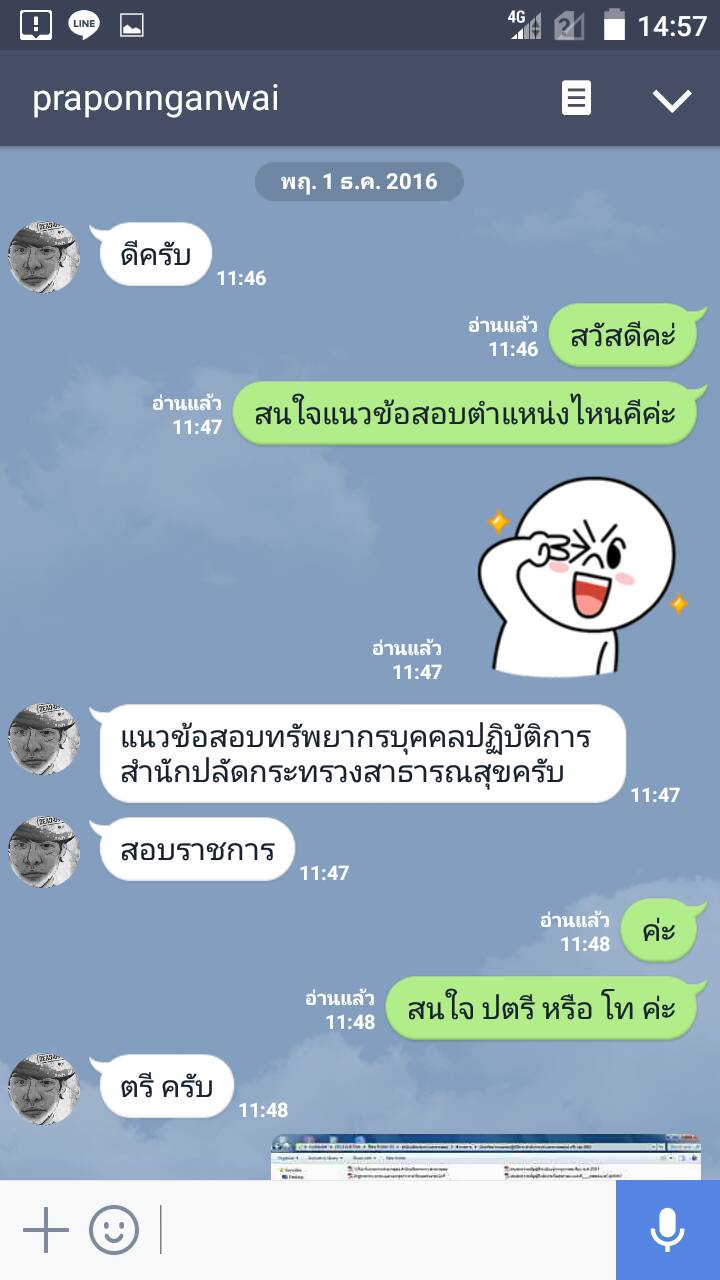Viewport: 720px width, 1280px height.
Task: View sender avatar beside สอบราชการ message
Action: coord(44,852)
